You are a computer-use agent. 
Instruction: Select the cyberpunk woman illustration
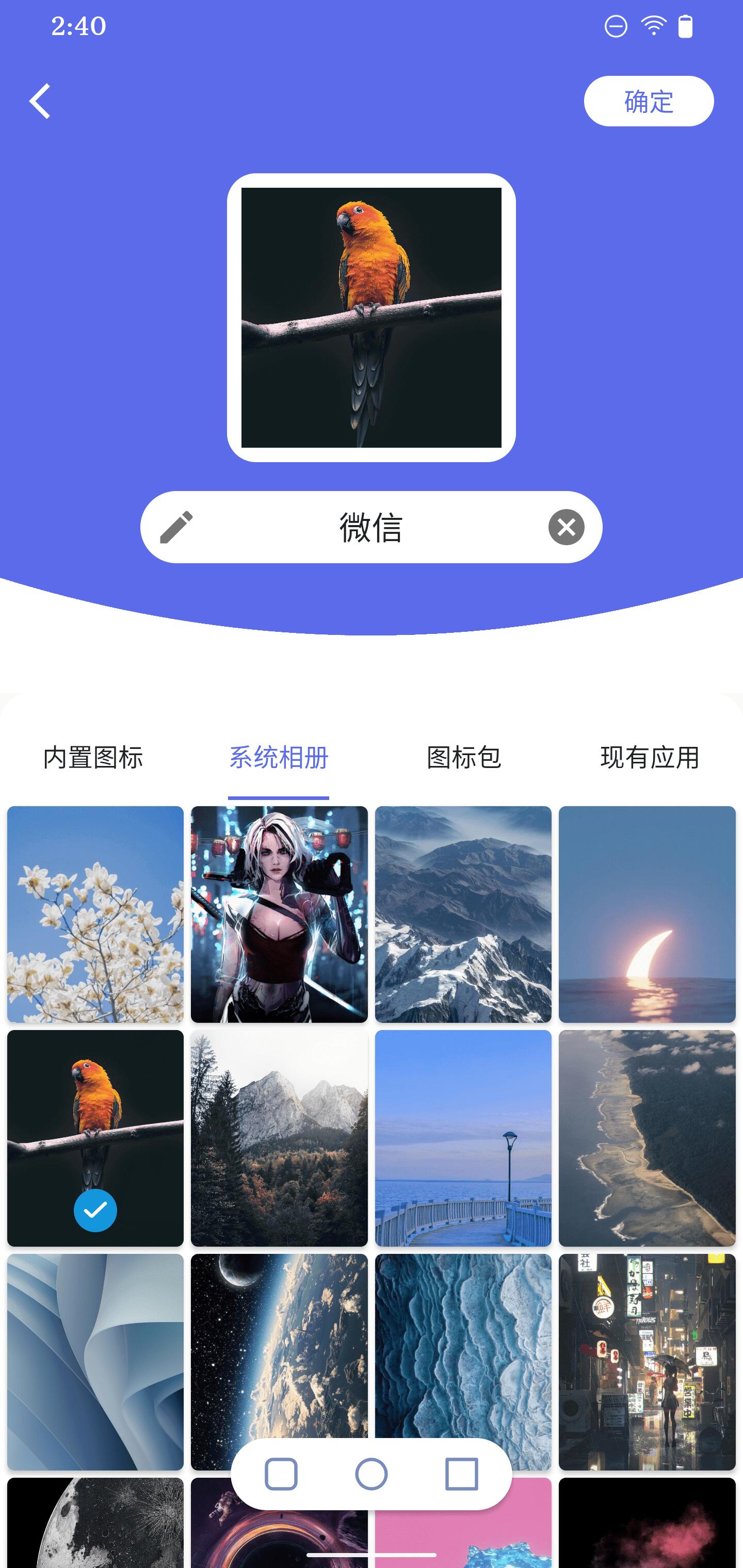279,914
